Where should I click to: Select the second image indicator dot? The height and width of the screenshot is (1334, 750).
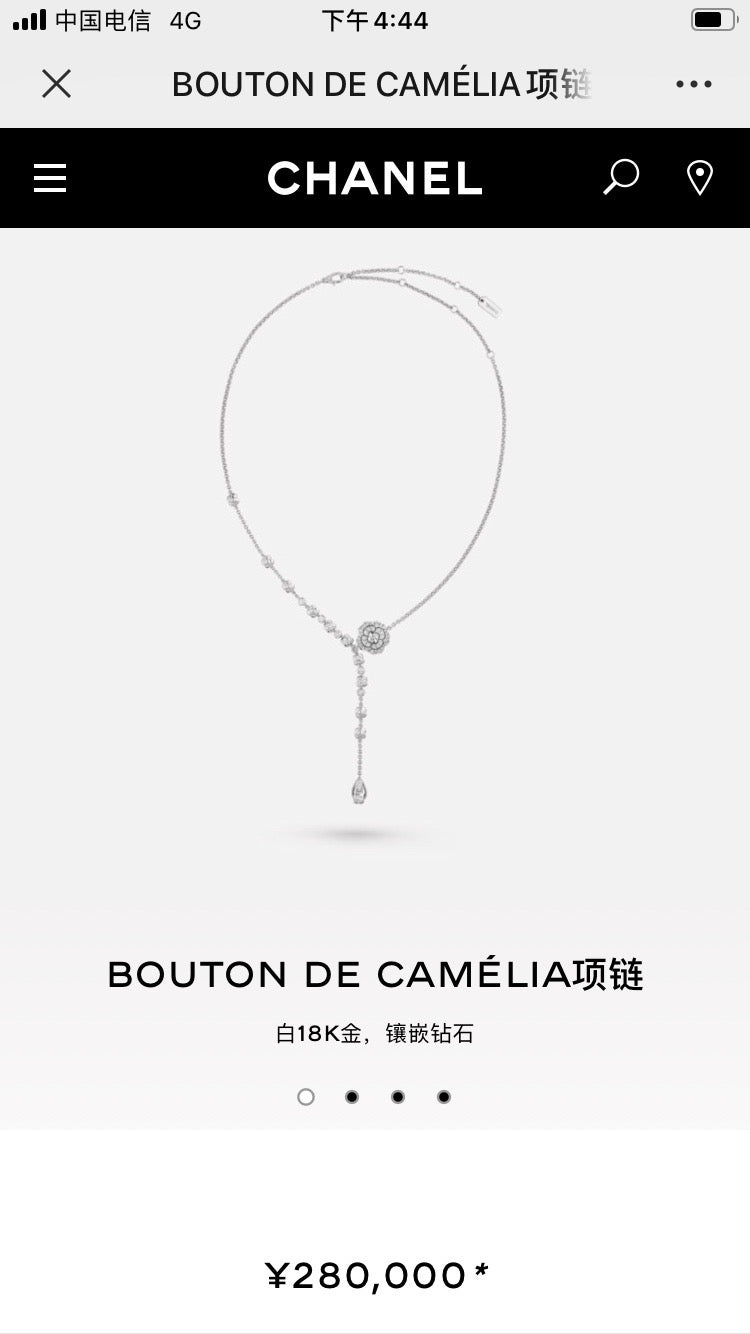[x=352, y=1097]
